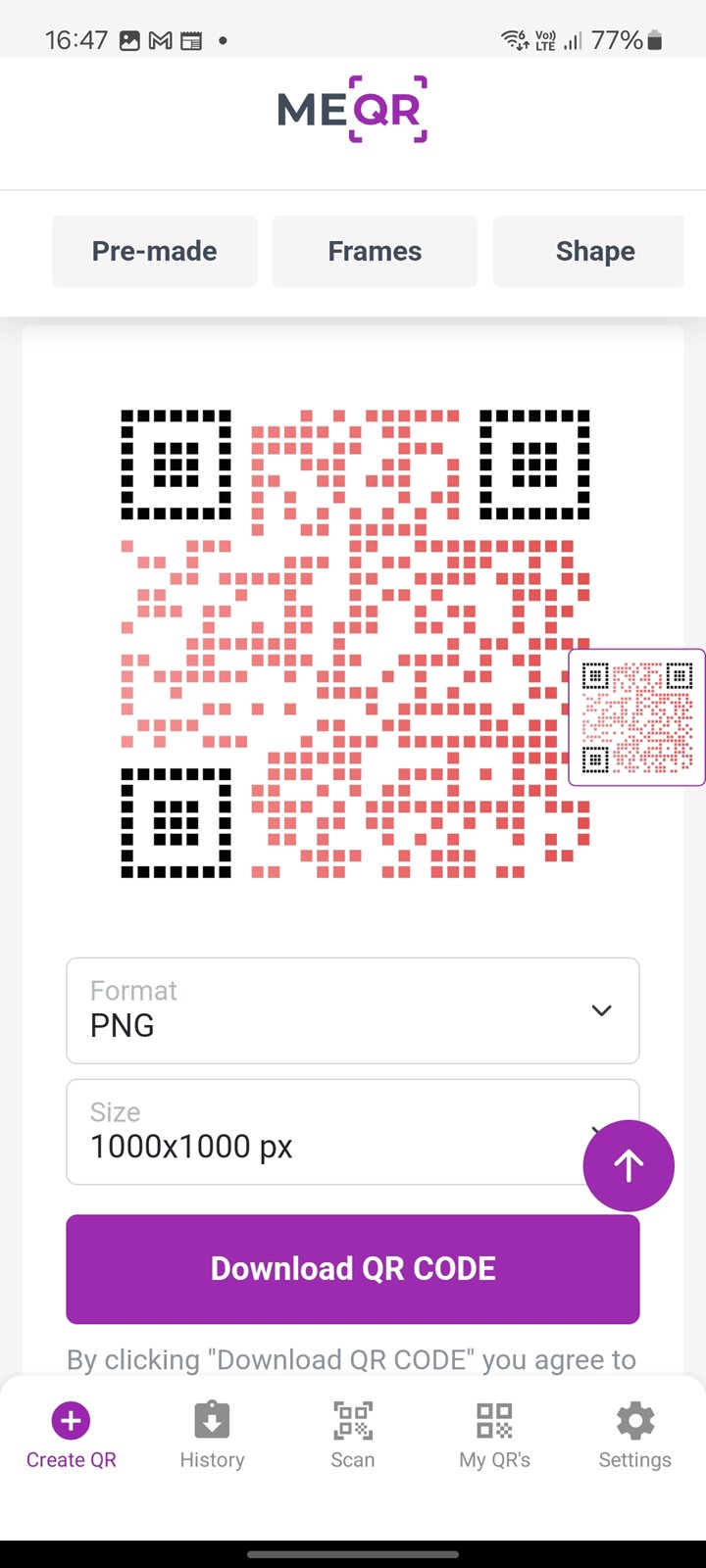
Task: Select the Shape tab
Action: click(589, 252)
